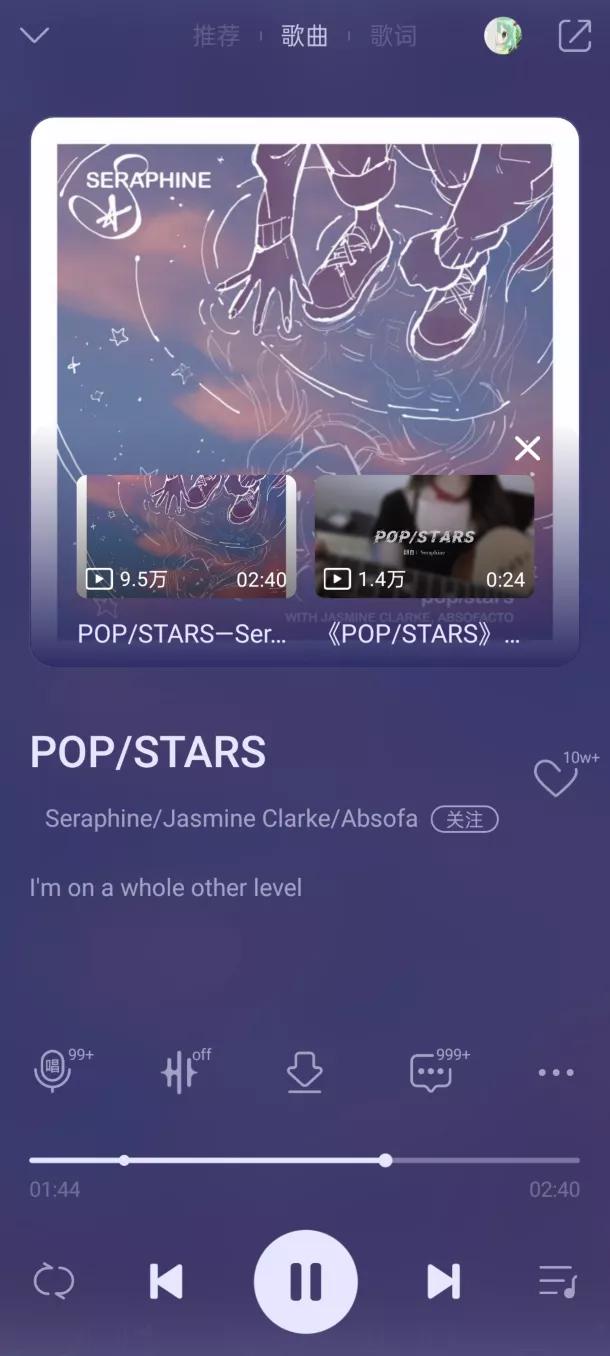Open the 999+ comments

click(x=431, y=1072)
